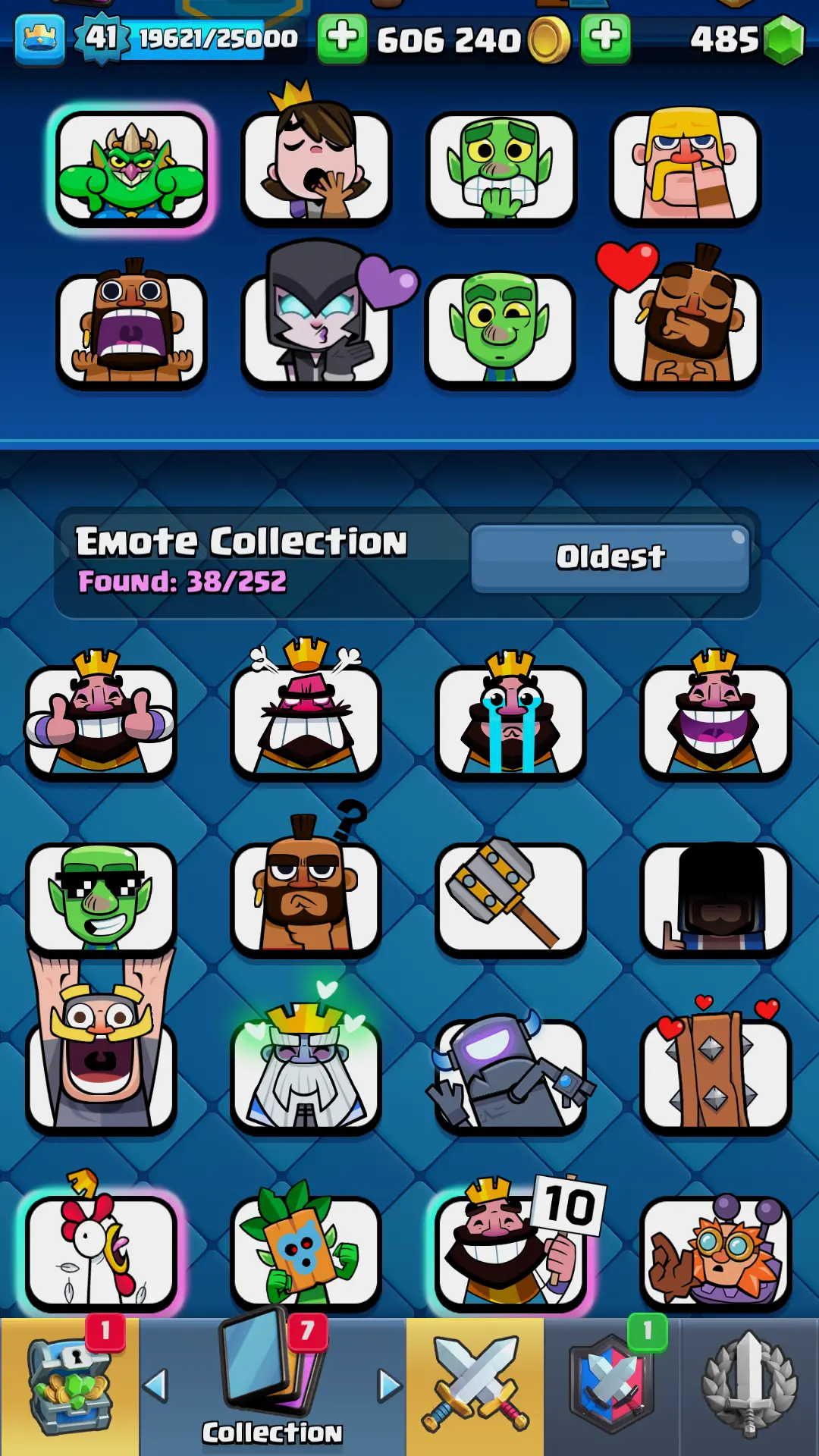
Task: Add more gems with the plus button
Action: pyautogui.click(x=605, y=38)
